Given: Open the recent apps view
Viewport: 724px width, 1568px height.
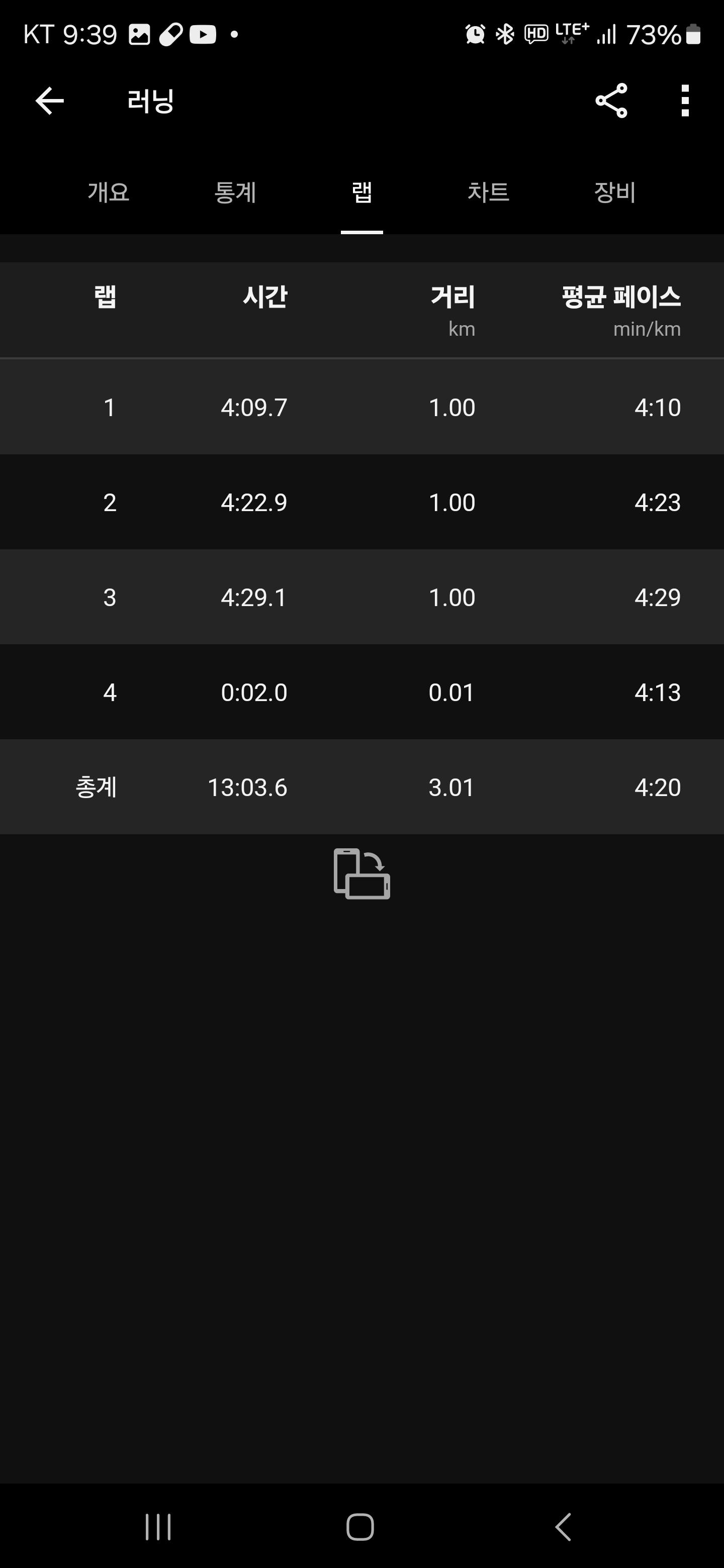Looking at the screenshot, I should tap(158, 1527).
